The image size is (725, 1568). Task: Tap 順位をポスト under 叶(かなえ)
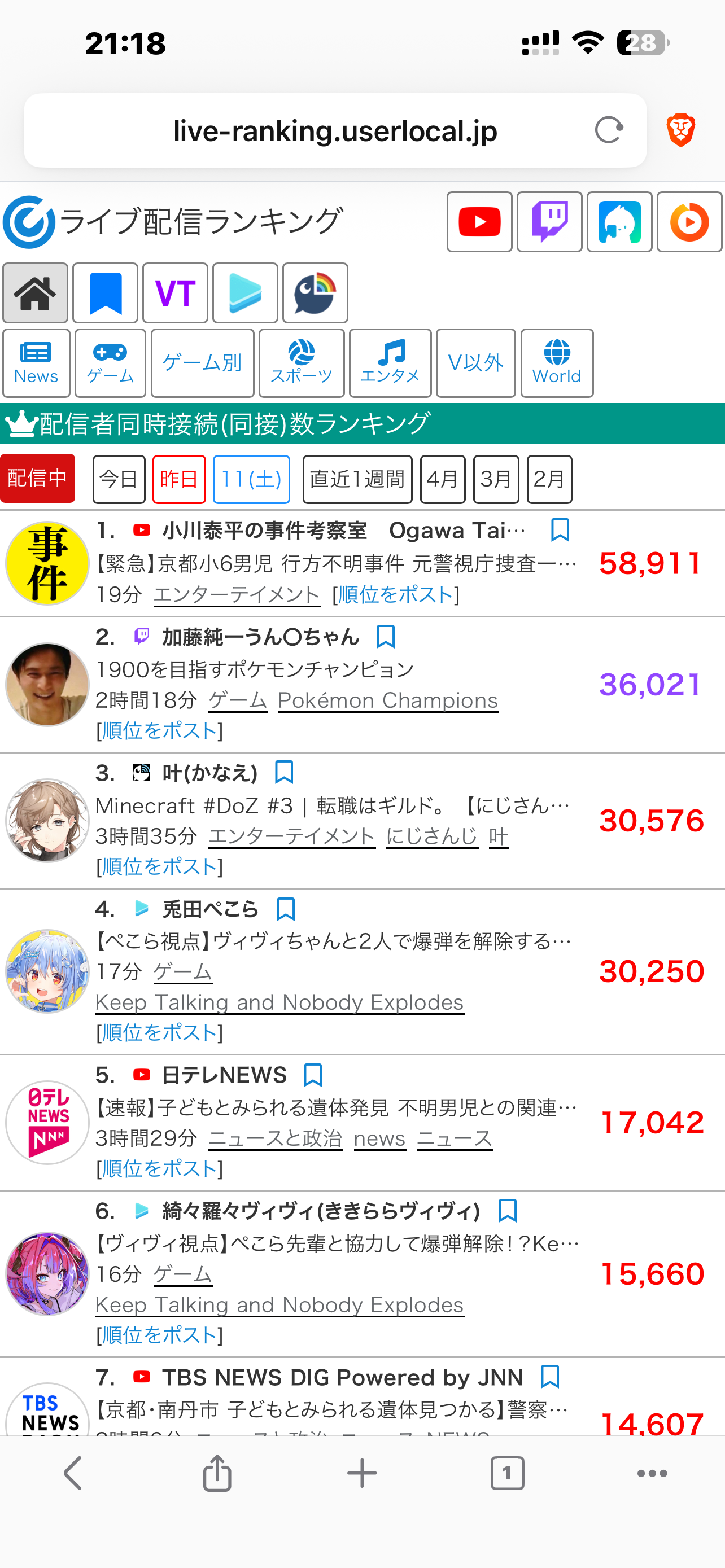(159, 866)
